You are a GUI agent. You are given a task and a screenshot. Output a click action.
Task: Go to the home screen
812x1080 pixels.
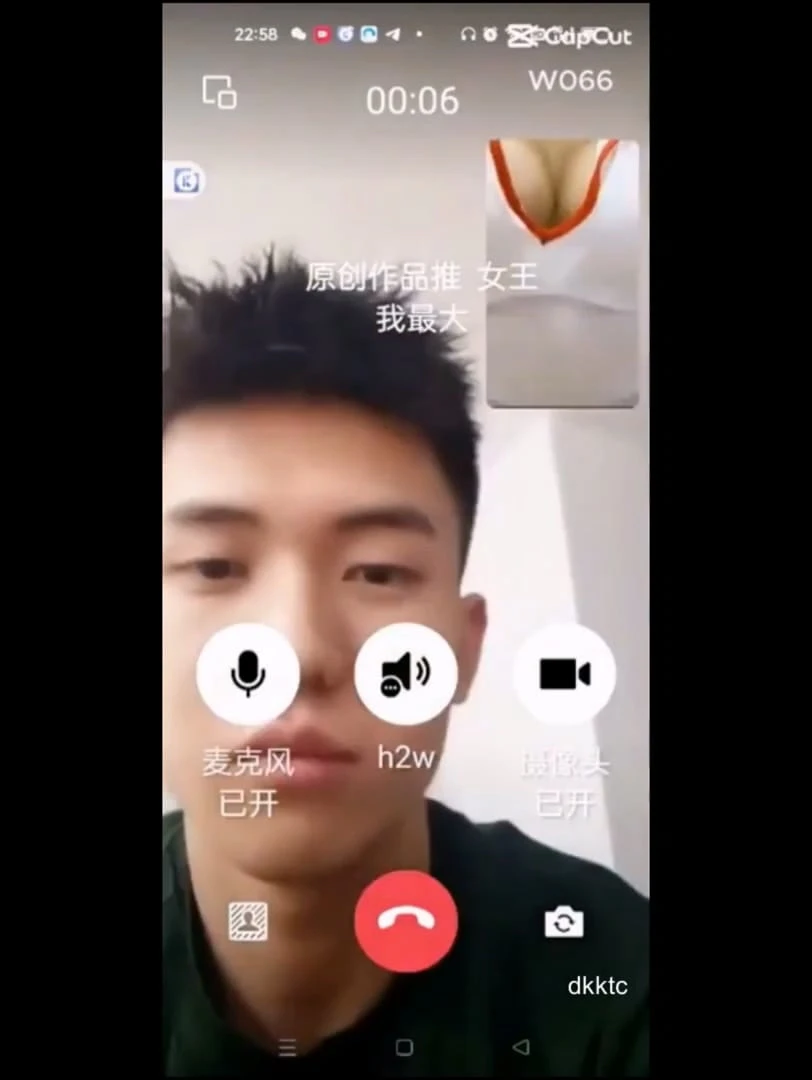[x=404, y=1047]
